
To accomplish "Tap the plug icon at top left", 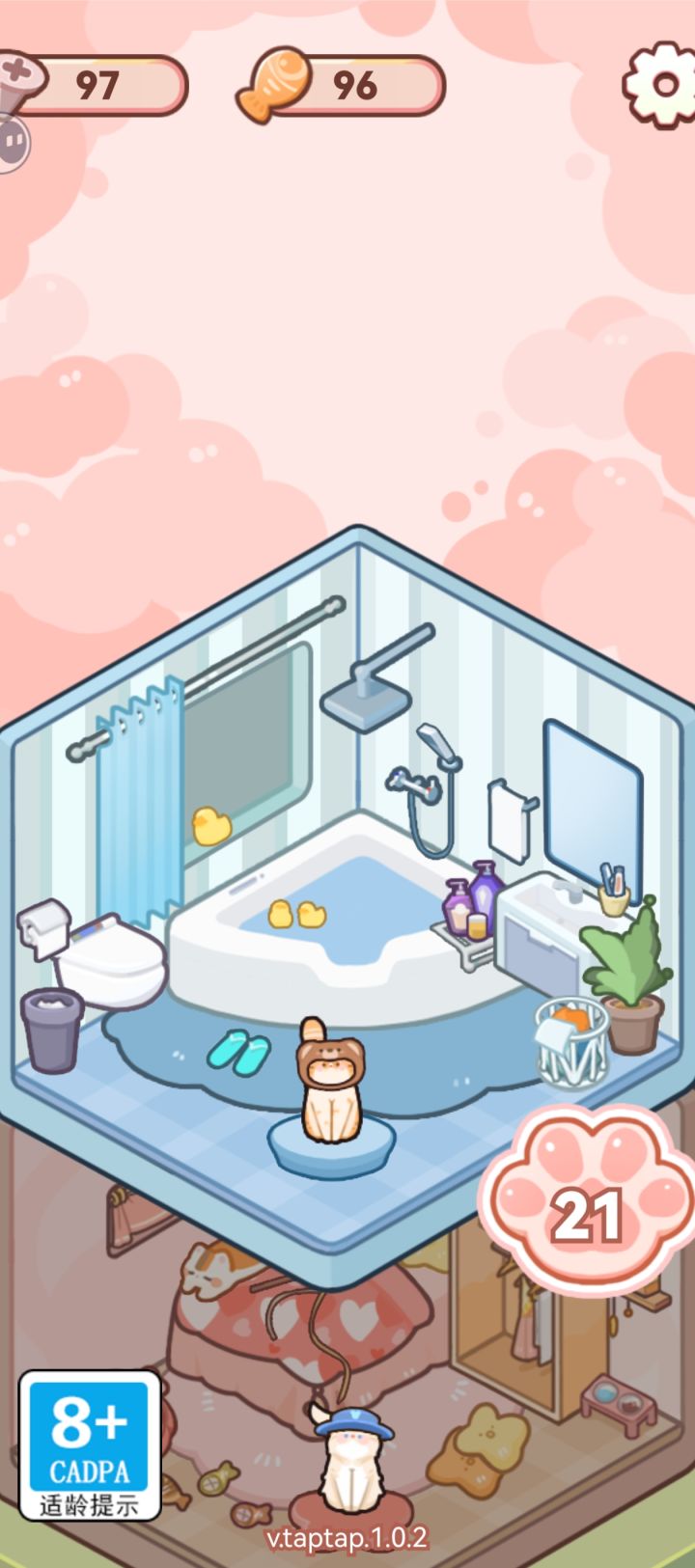I will [x=14, y=141].
